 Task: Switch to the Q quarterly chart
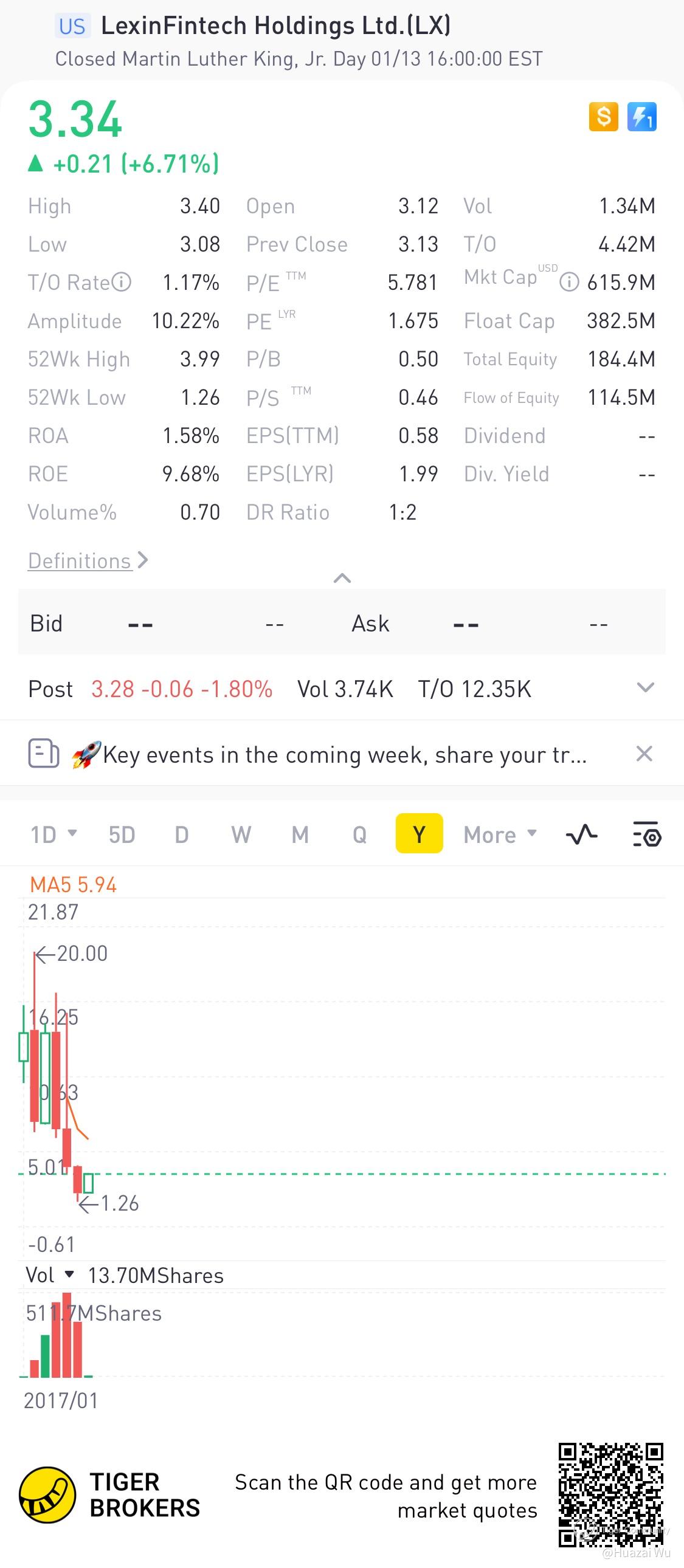tap(359, 834)
